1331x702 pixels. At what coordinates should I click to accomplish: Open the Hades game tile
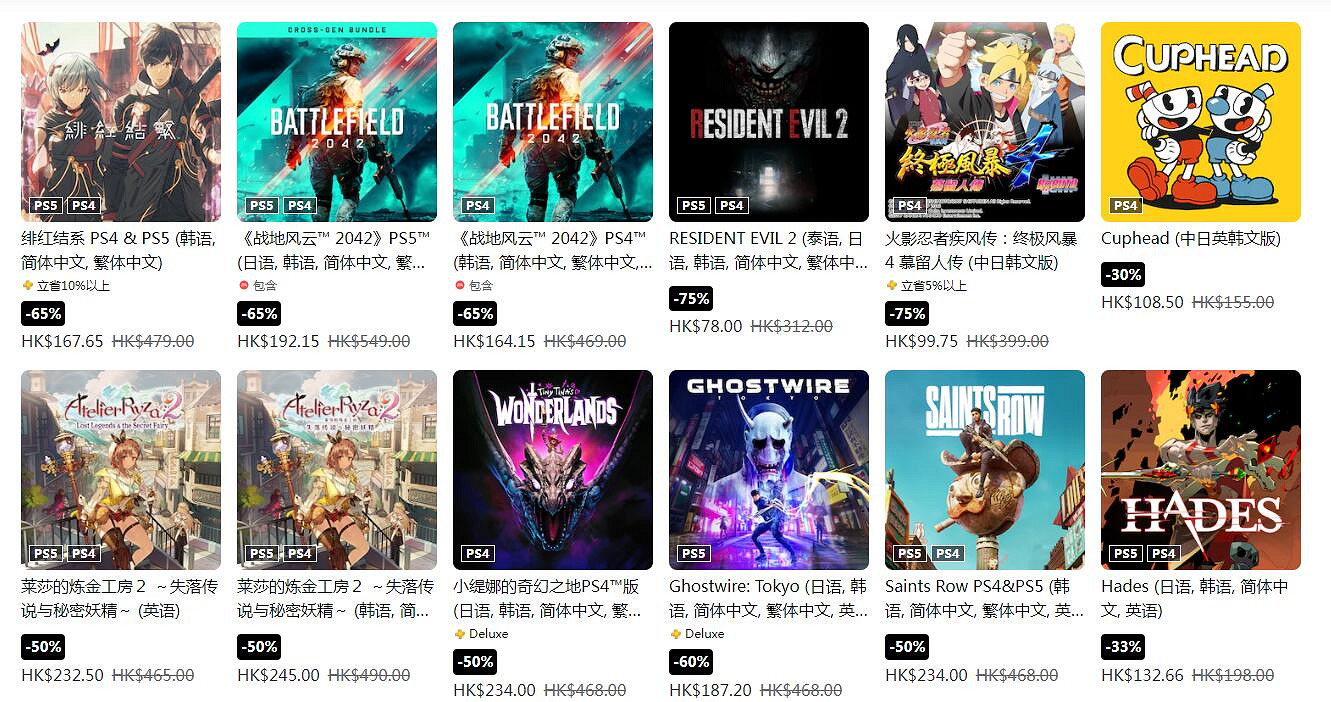[1200, 470]
